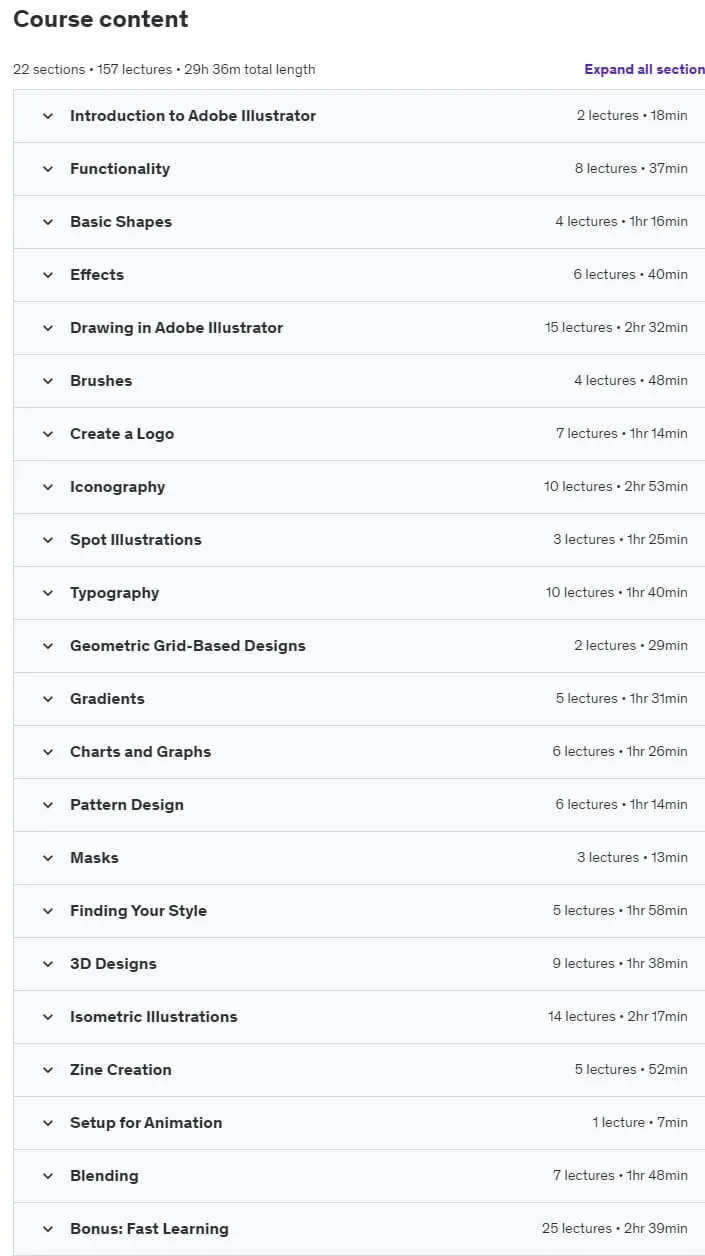Expand the Finding Your Style section
Viewport: 705px width, 1256px height.
[359, 911]
